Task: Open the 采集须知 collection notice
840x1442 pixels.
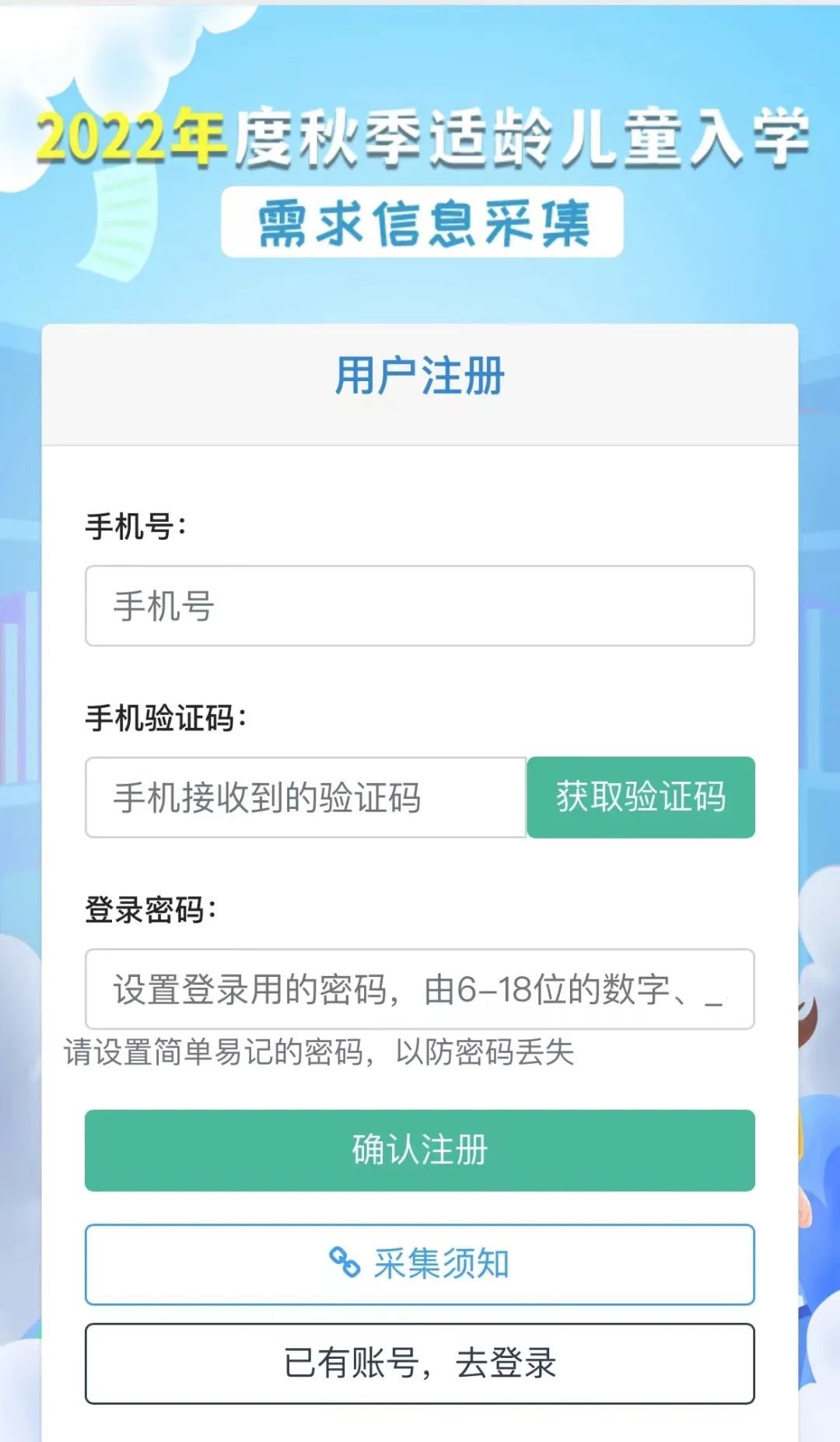Action: 419,1264
